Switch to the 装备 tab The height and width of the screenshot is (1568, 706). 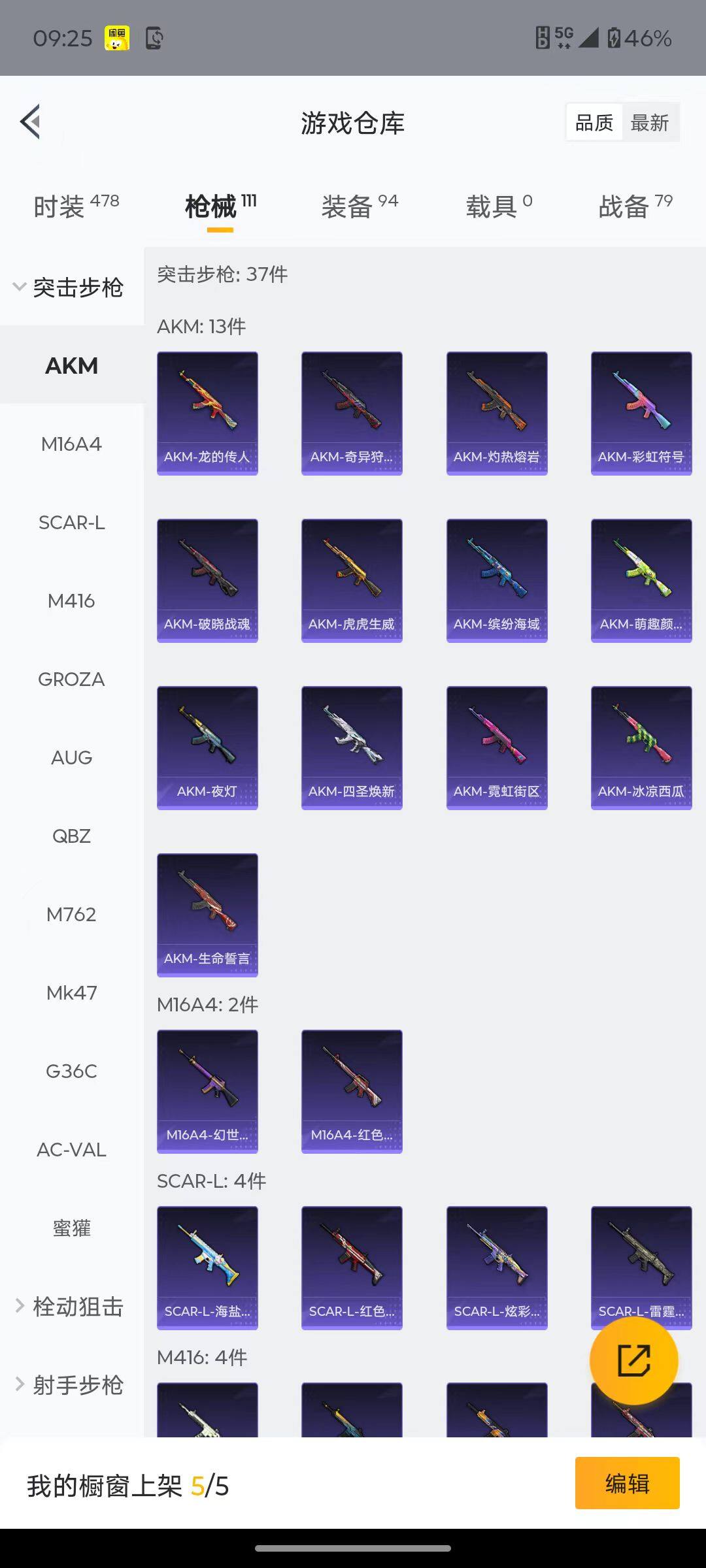[x=360, y=206]
